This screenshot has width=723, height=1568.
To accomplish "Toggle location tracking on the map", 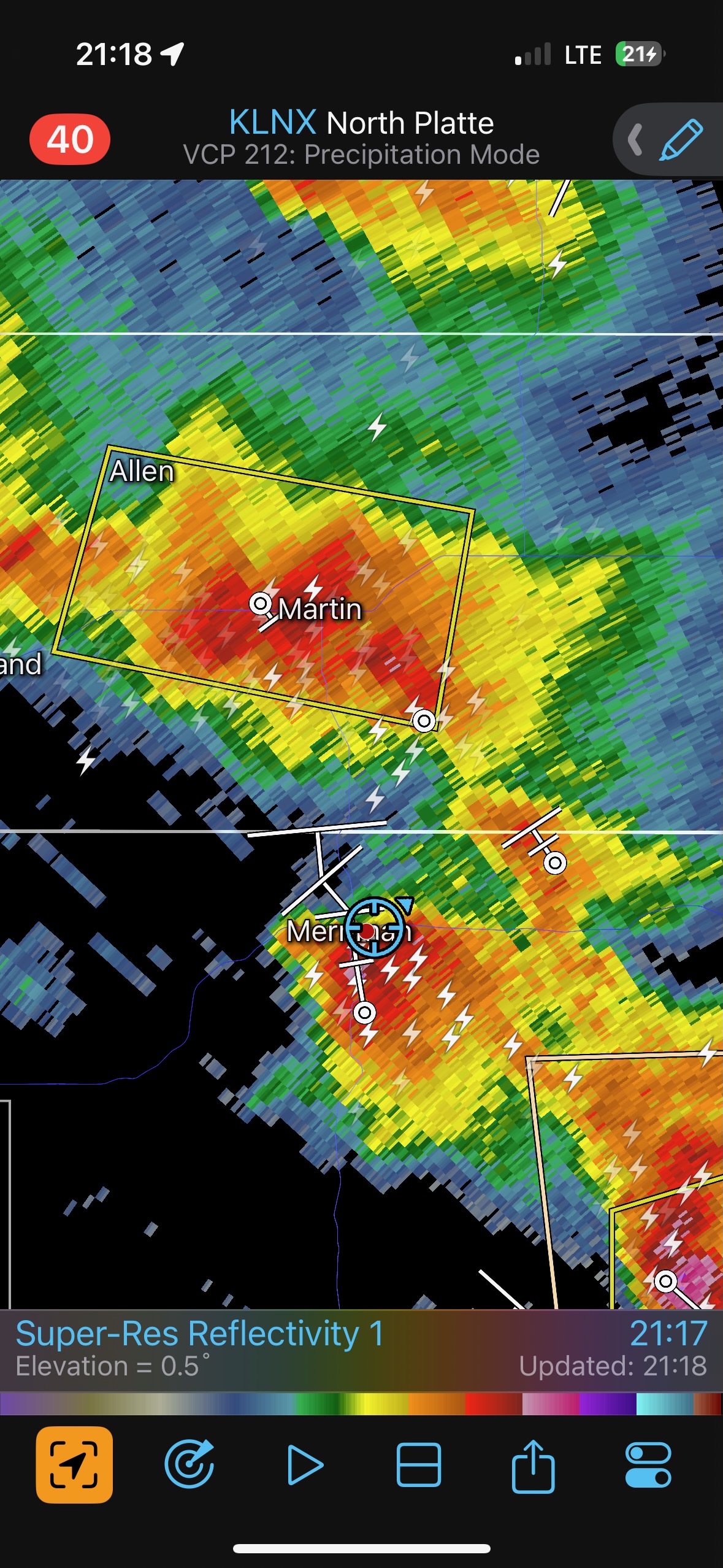I will (x=74, y=1464).
